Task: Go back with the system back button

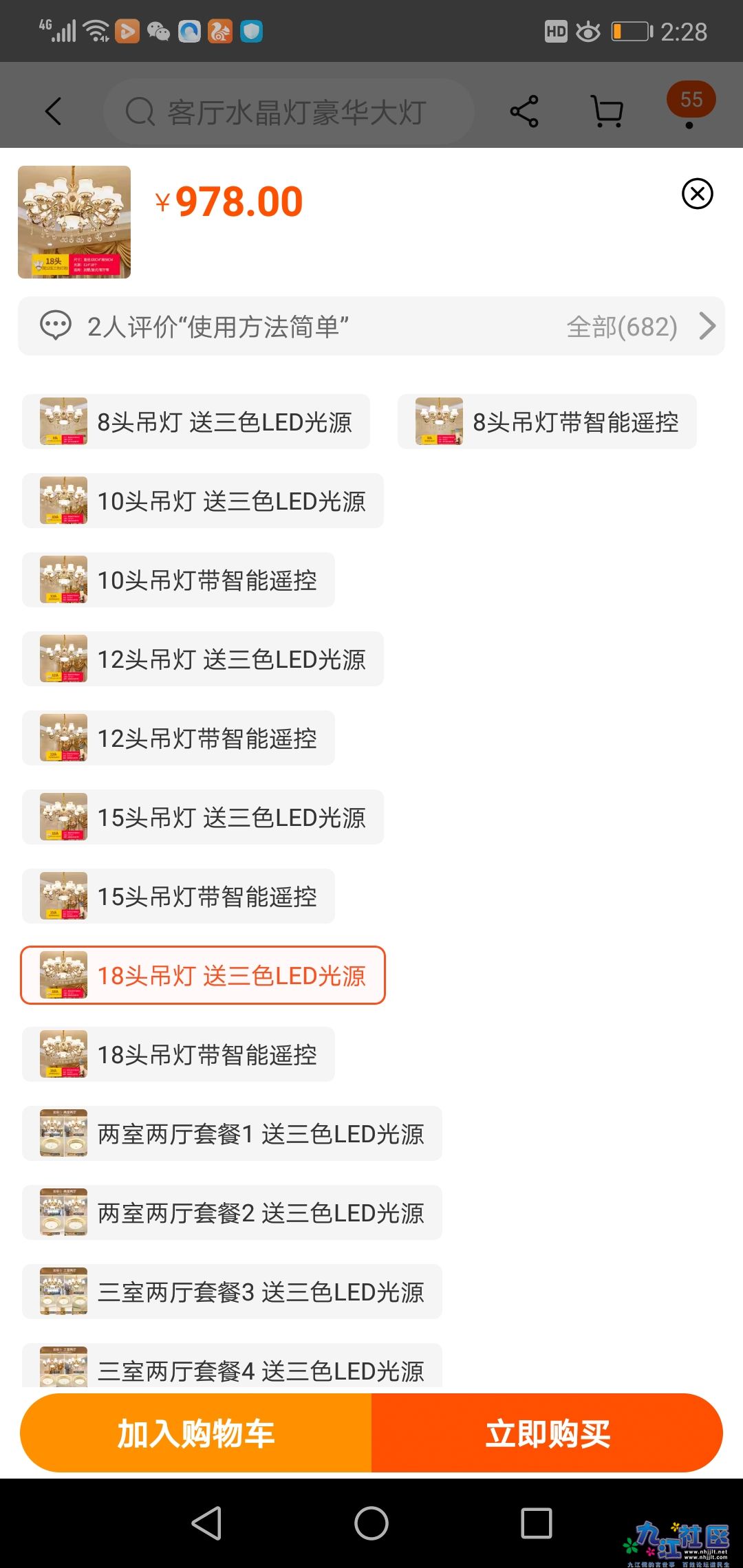Action: (206, 1523)
